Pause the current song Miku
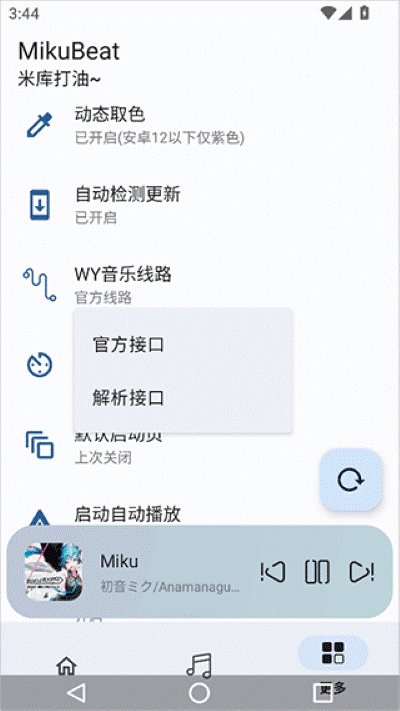This screenshot has width=400, height=711. (x=317, y=572)
